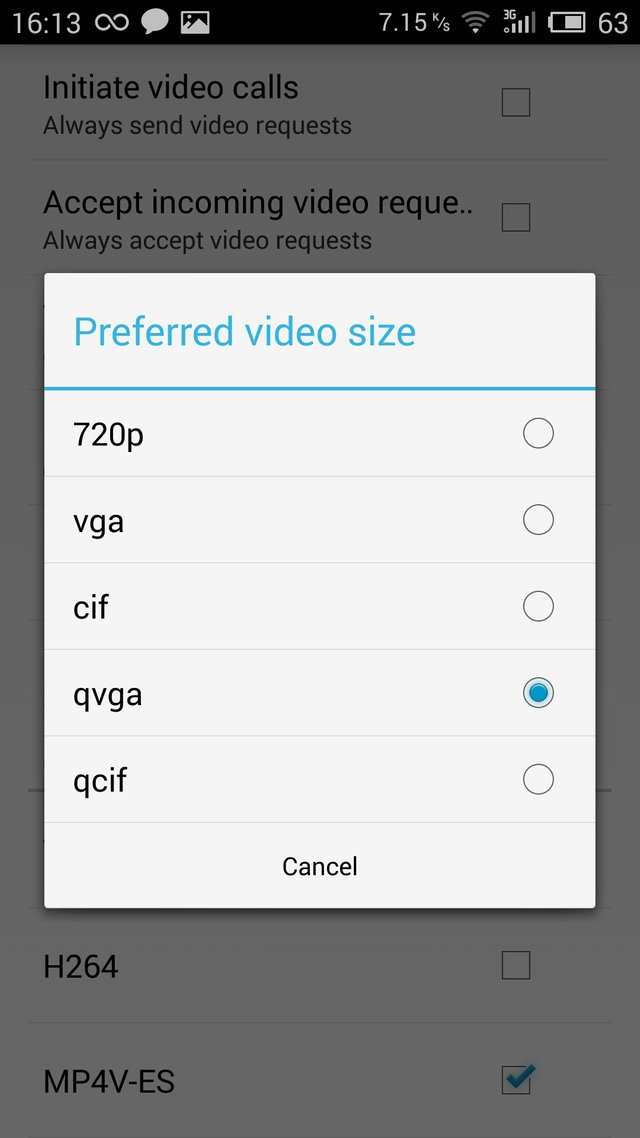640x1138 pixels.
Task: Cancel the video size dialog
Action: [319, 866]
